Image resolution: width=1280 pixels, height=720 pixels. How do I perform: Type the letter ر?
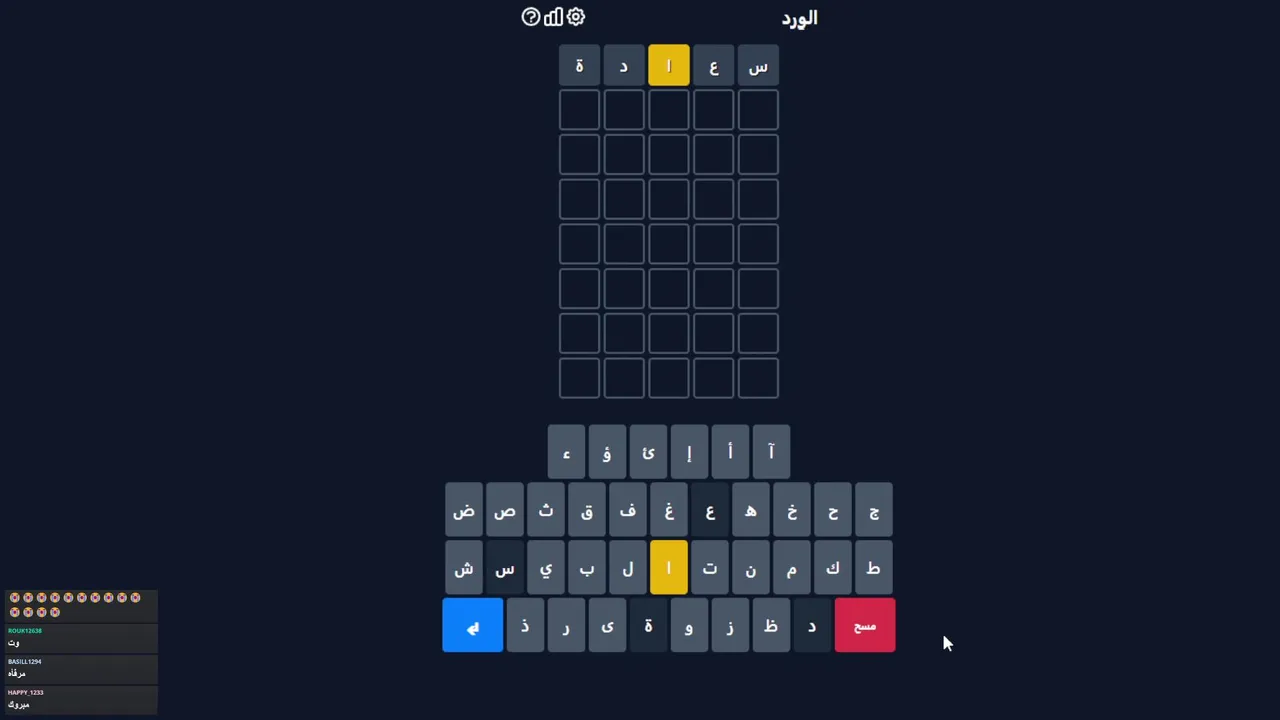(566, 626)
